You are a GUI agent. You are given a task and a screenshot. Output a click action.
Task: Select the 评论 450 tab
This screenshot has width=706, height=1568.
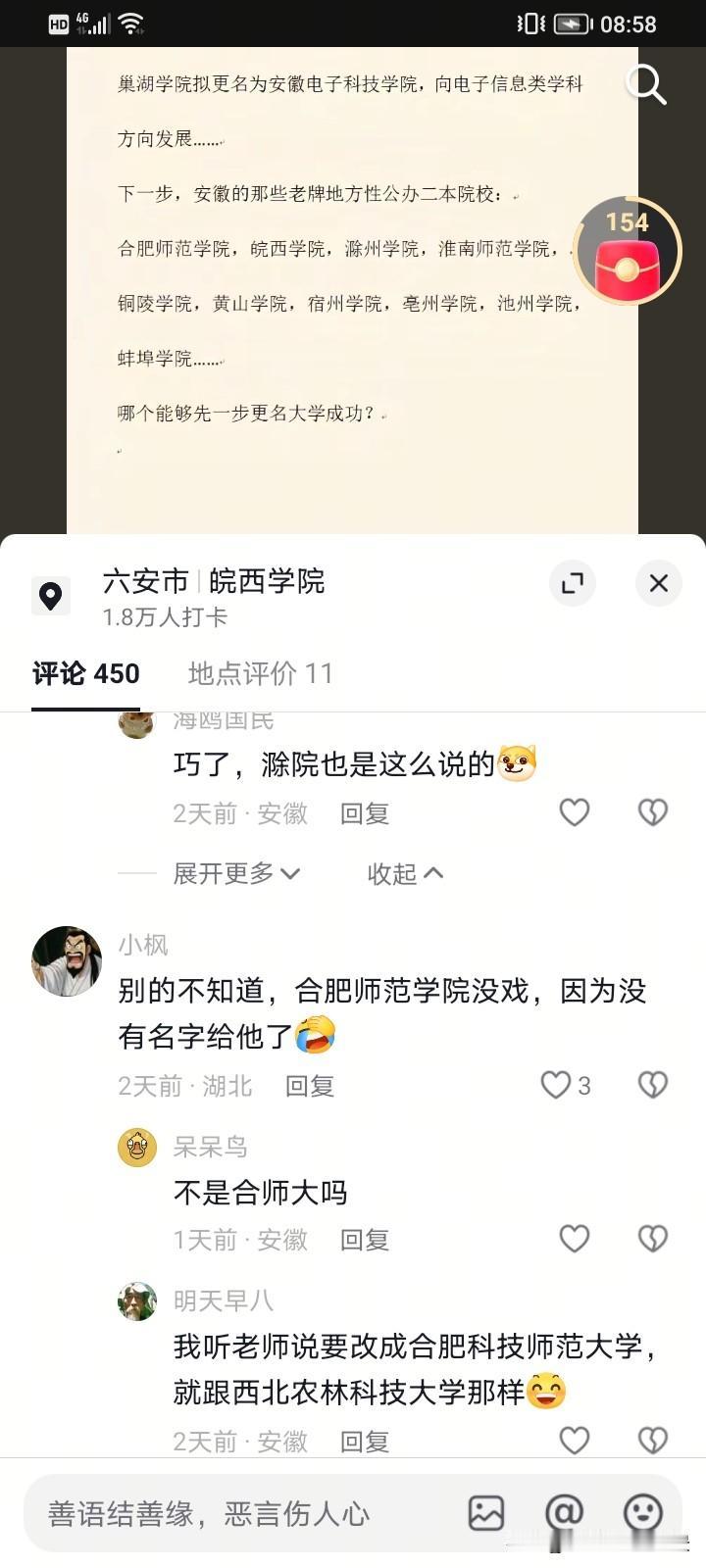point(85,673)
